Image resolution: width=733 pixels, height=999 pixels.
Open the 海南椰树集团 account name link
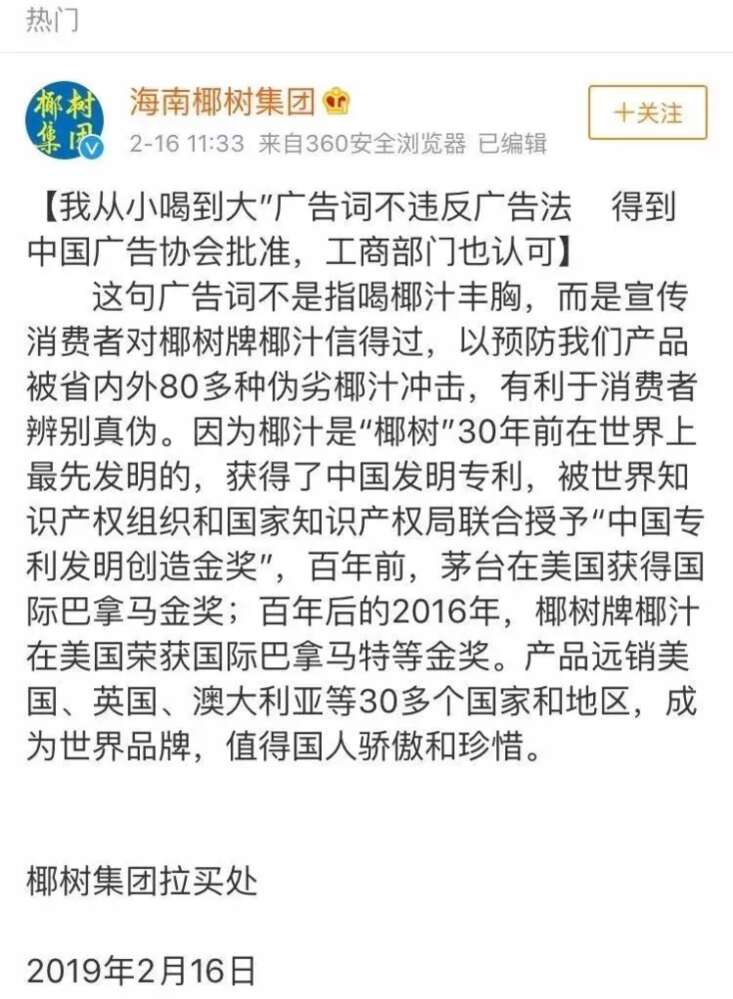[x=223, y=100]
